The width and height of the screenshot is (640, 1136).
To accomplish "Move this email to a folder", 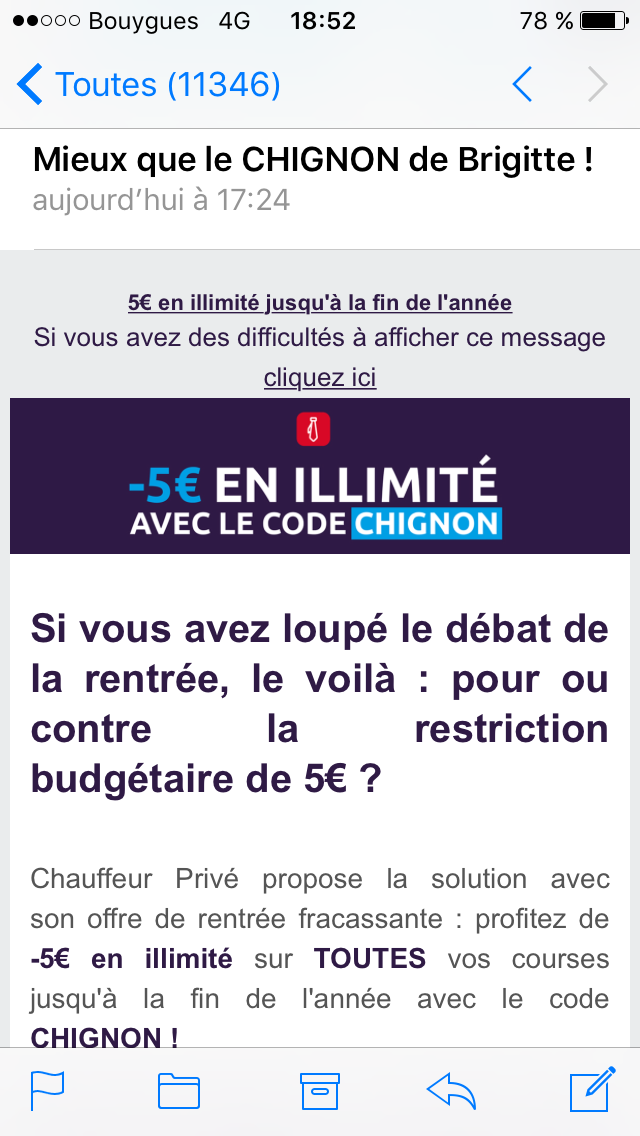I will [178, 1090].
